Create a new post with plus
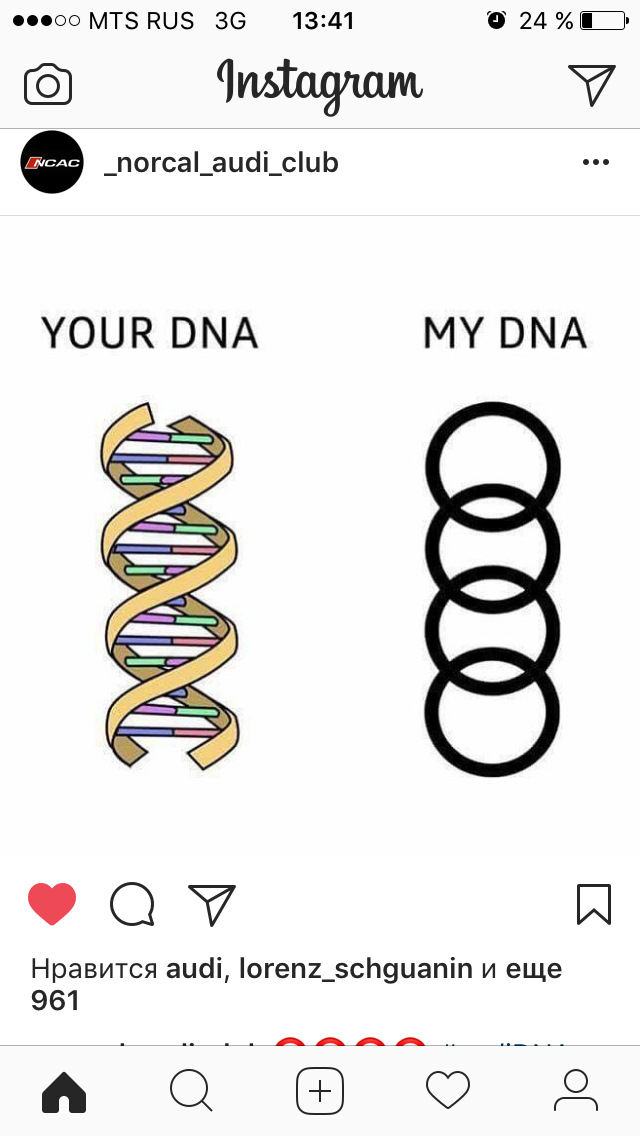Image resolution: width=640 pixels, height=1136 pixels. coord(320,1090)
